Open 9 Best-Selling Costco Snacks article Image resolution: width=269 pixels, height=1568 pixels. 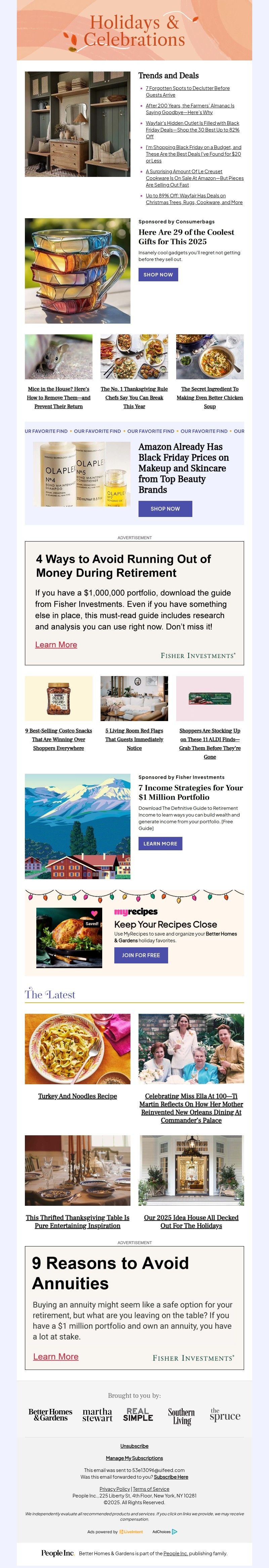tap(59, 739)
